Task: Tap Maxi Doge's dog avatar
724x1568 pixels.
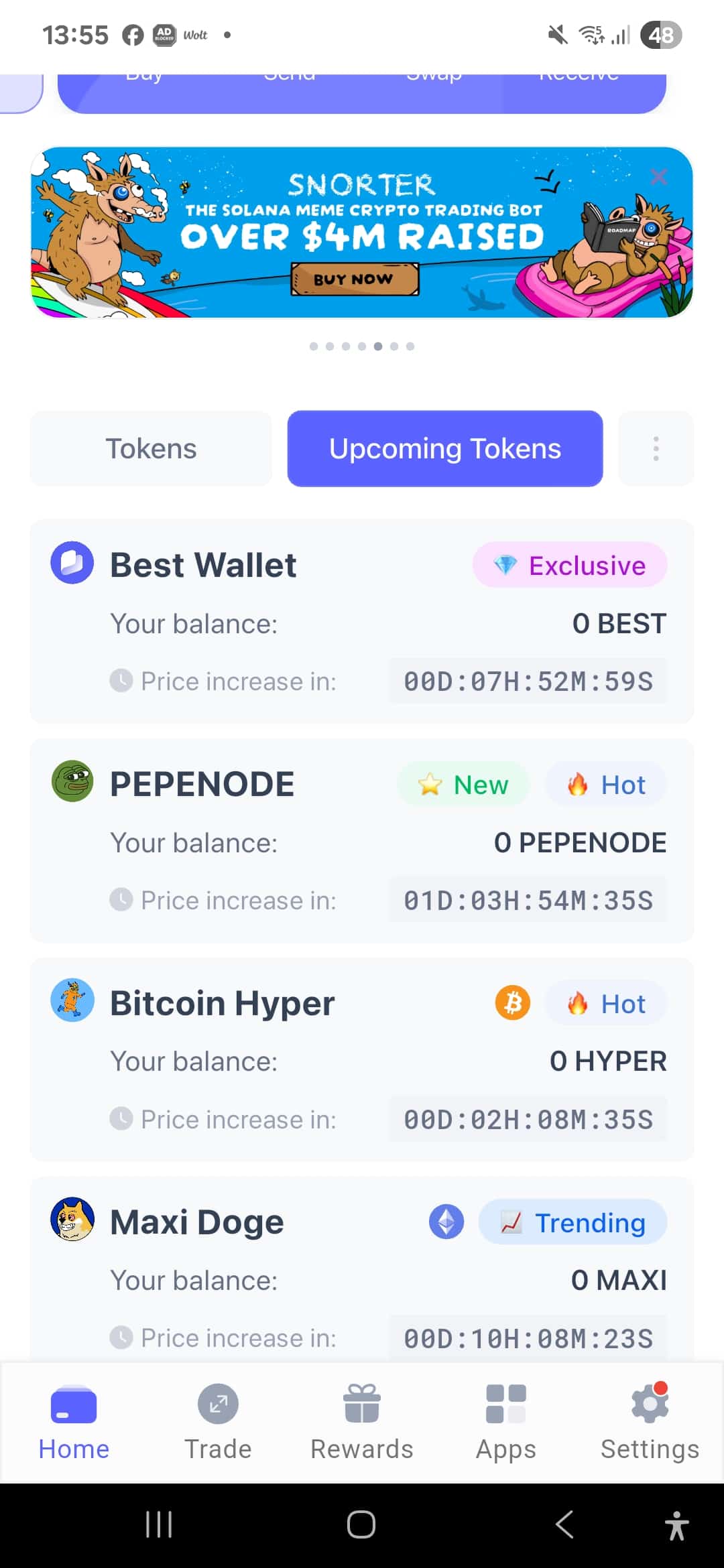Action: [x=71, y=1221]
